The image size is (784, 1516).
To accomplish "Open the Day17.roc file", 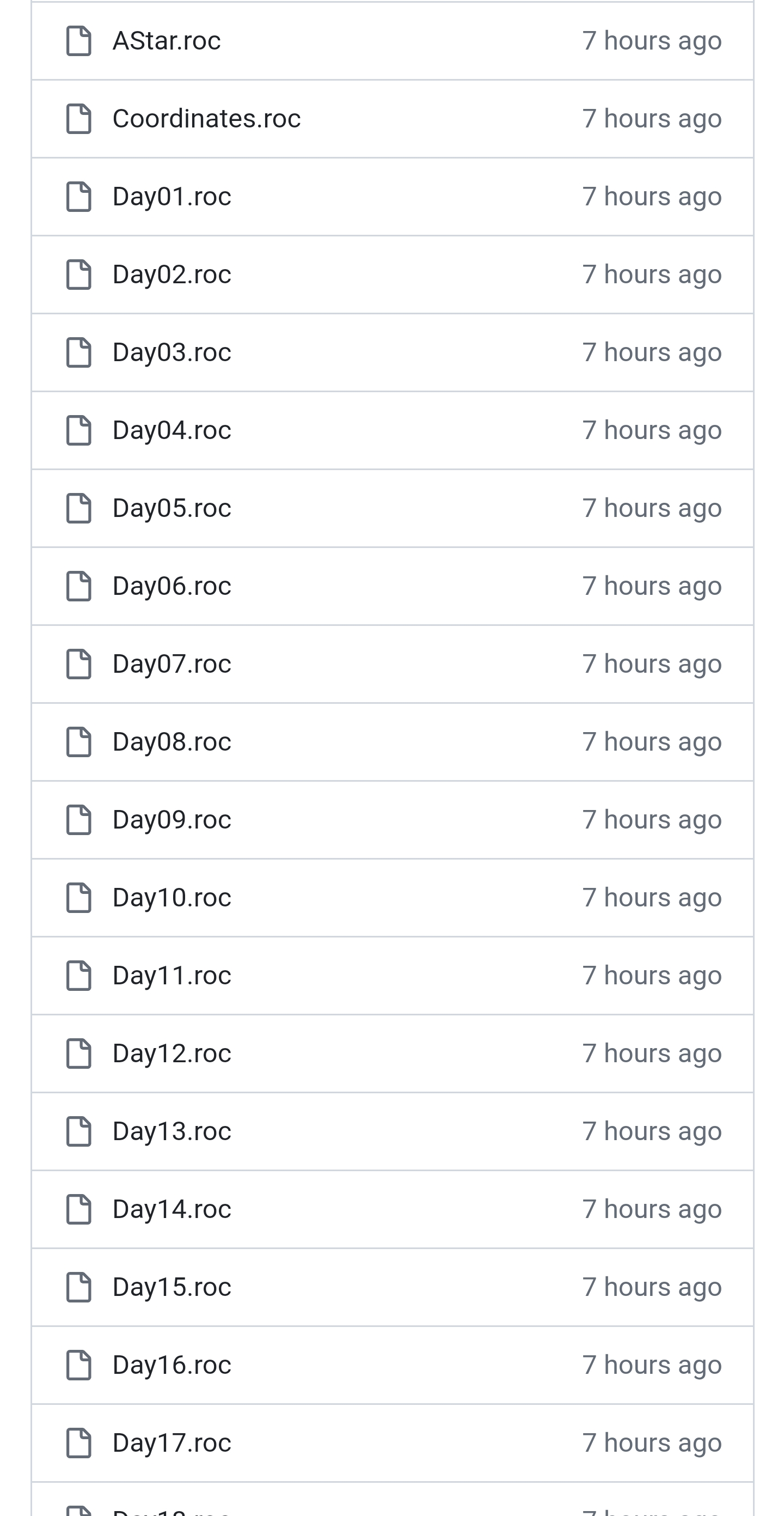I will pos(171,1443).
